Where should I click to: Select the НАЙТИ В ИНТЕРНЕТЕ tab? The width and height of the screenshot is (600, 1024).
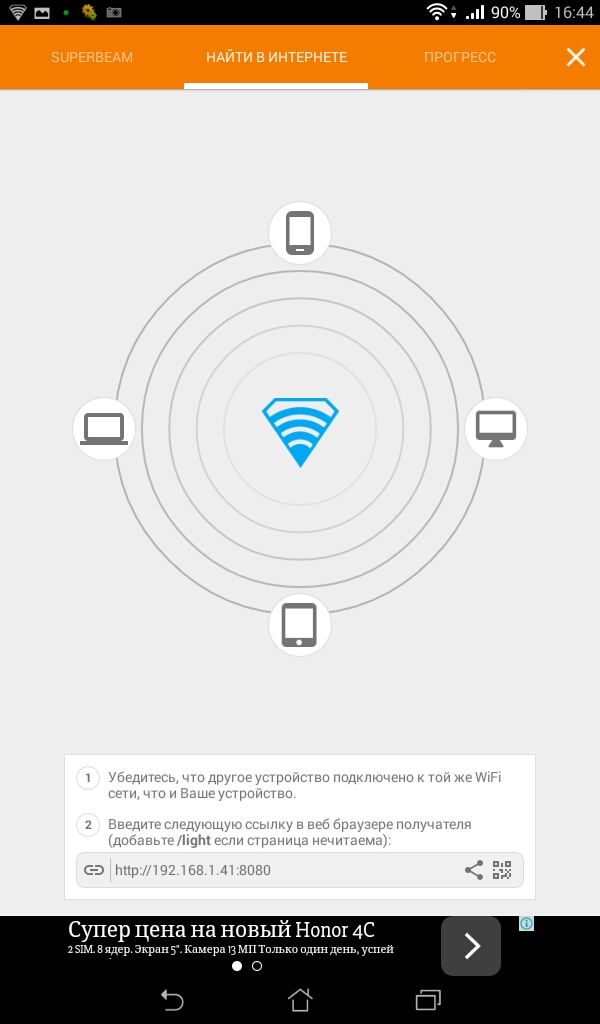[x=276, y=57]
